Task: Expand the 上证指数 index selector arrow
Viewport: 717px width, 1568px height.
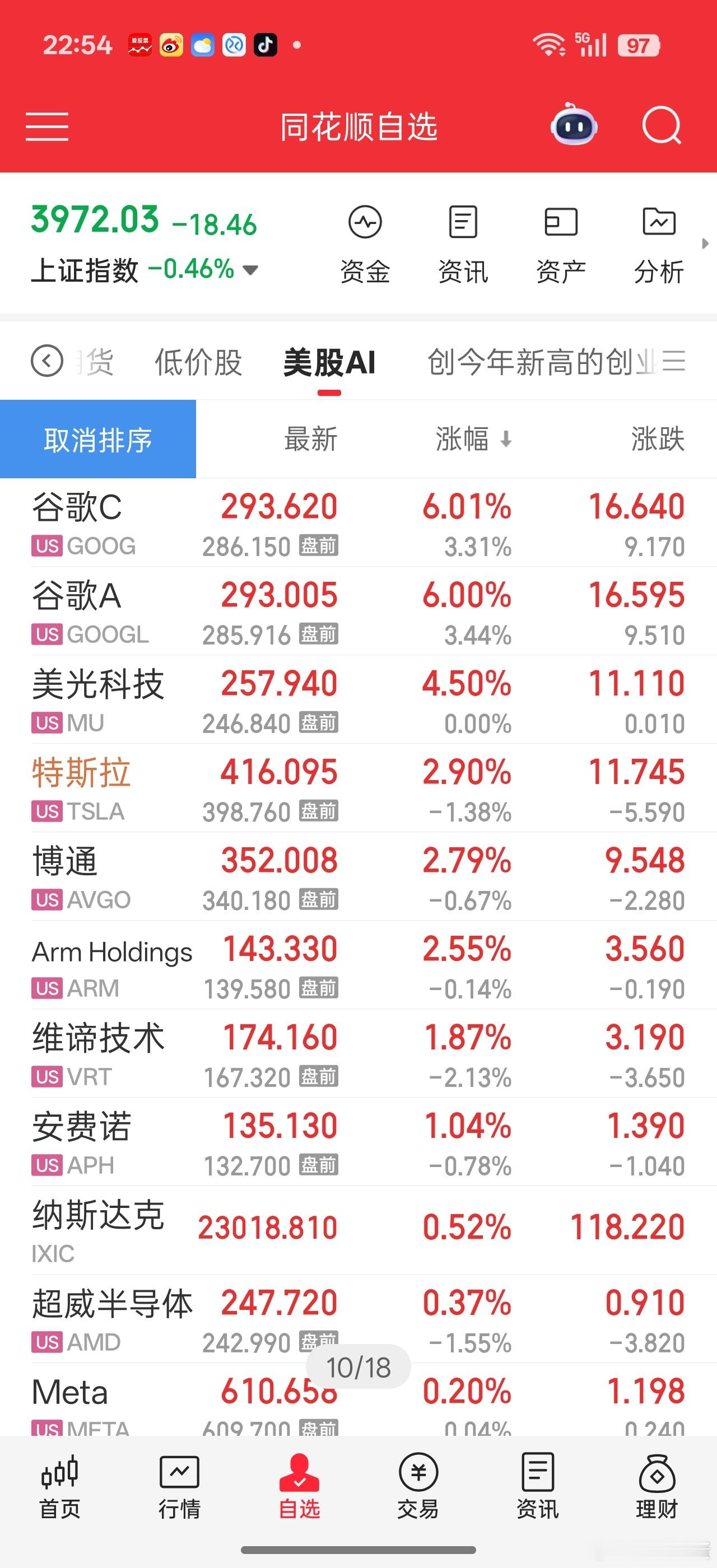Action: tap(250, 270)
